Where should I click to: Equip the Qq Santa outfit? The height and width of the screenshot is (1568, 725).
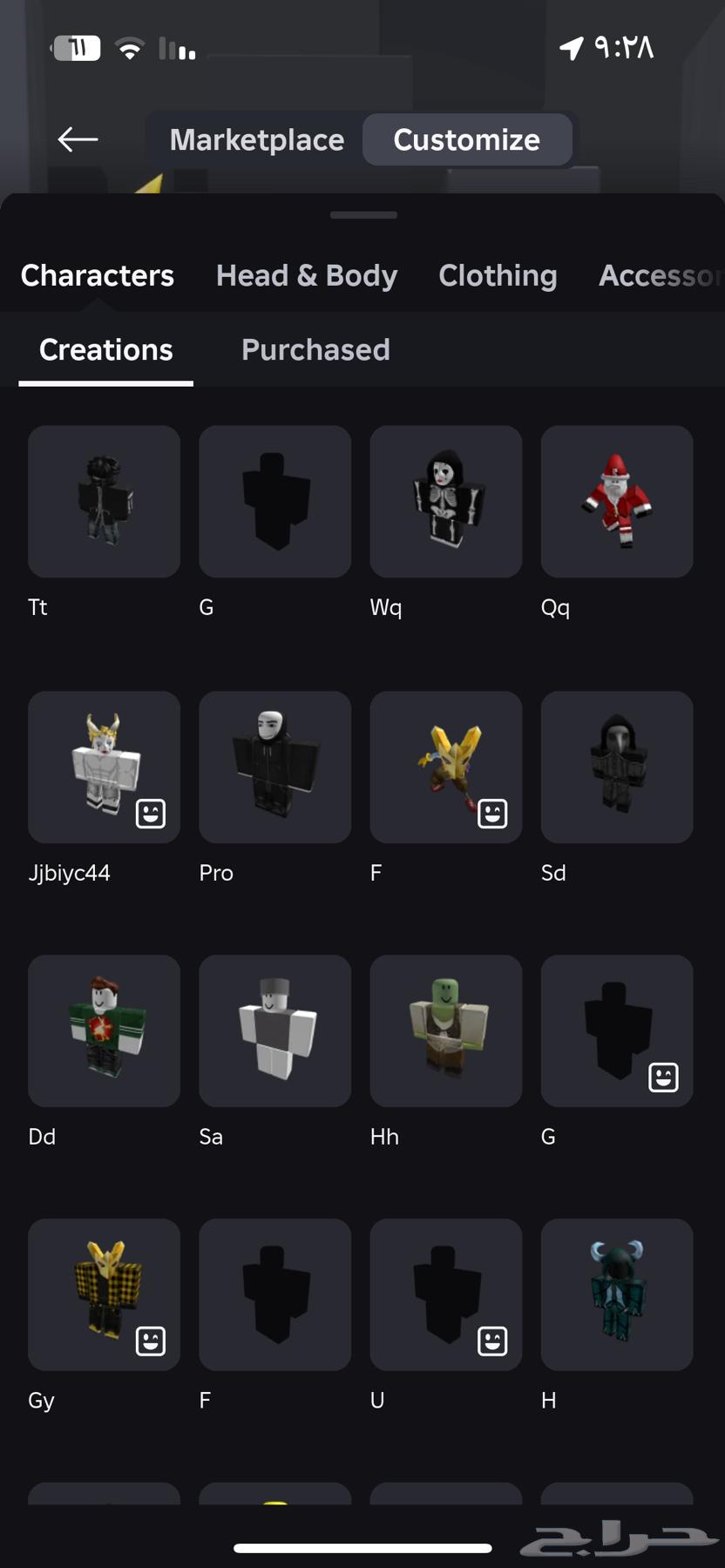616,502
